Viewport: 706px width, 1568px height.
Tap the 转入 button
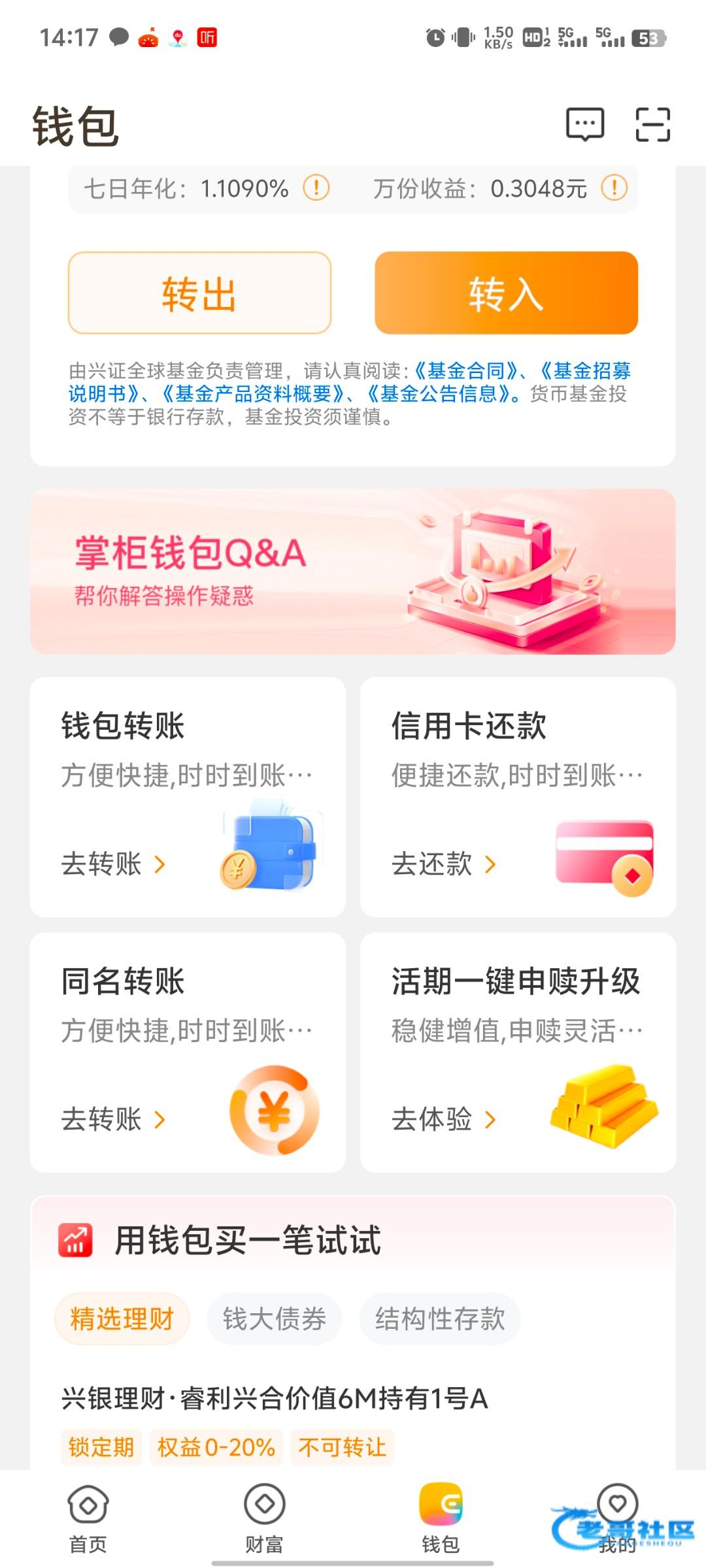pyautogui.click(x=506, y=293)
